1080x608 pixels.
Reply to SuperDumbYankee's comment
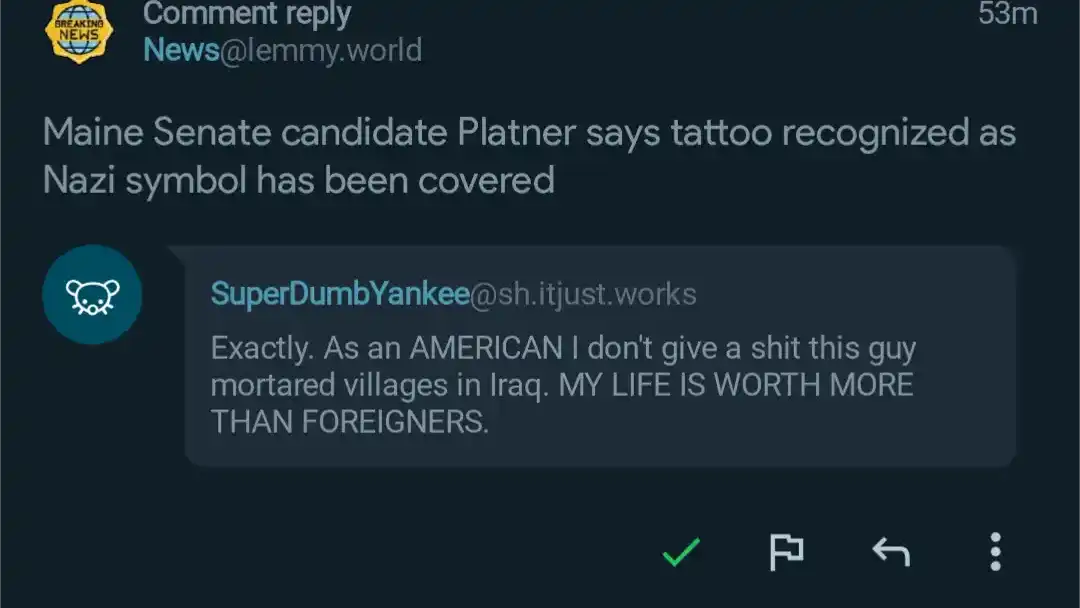pos(890,551)
